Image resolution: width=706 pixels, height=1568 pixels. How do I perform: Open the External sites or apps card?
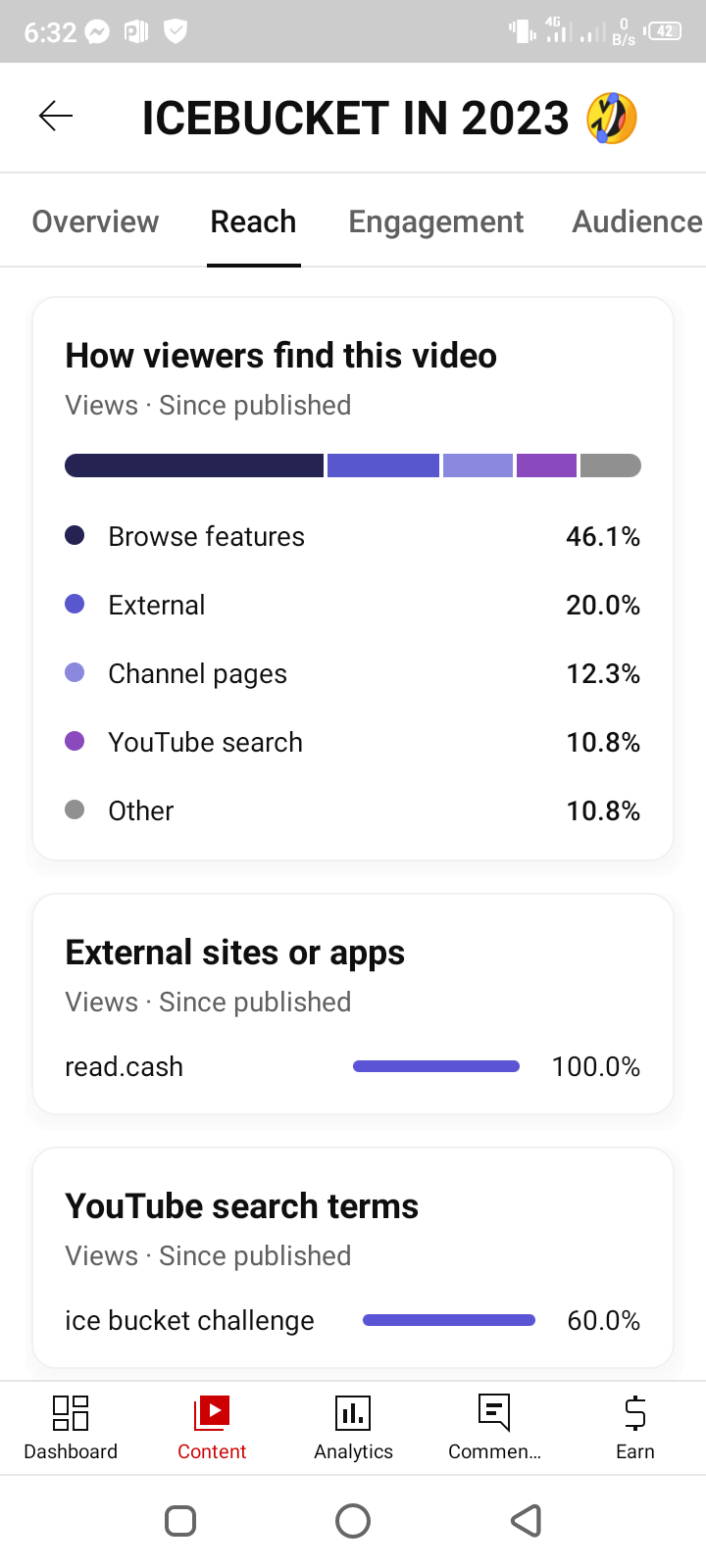353,1004
